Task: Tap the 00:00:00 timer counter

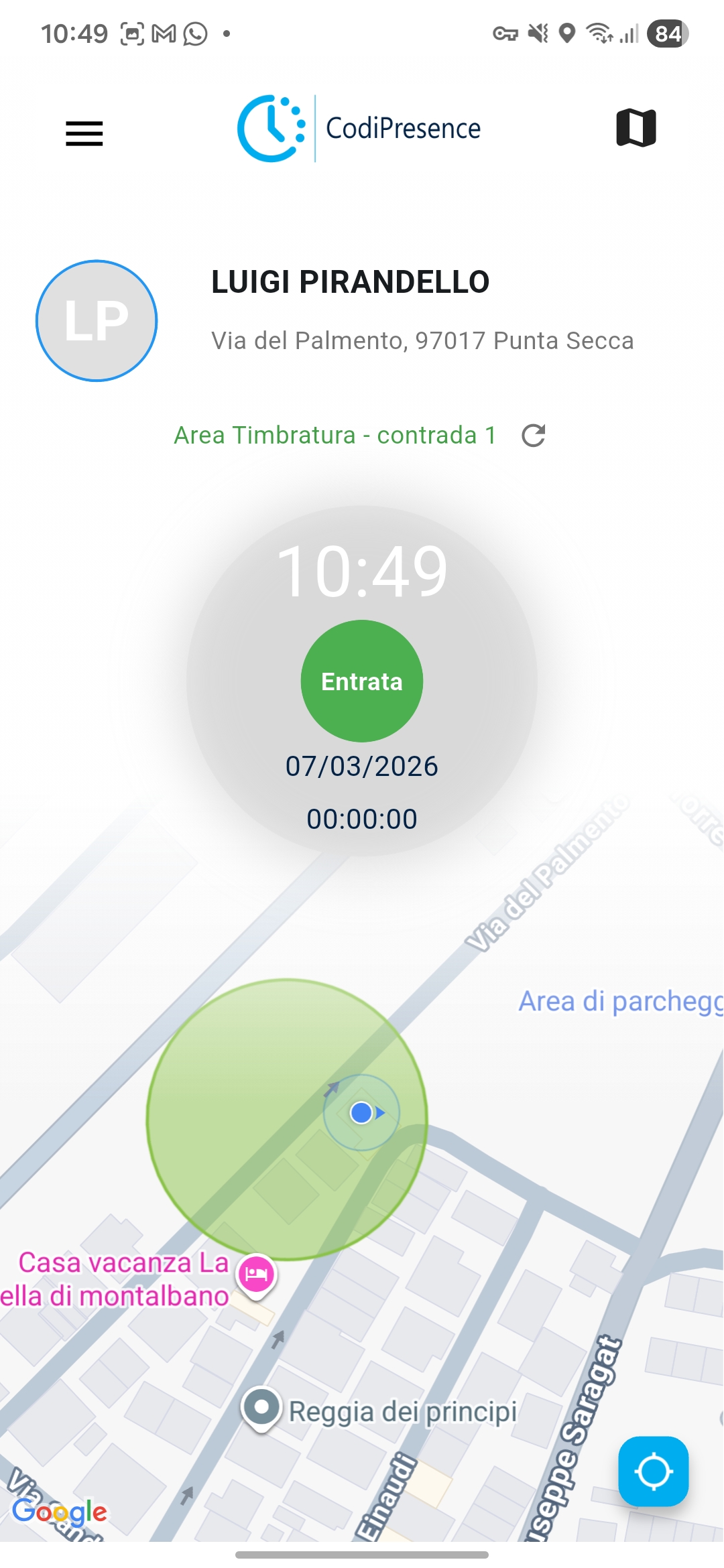Action: (361, 818)
